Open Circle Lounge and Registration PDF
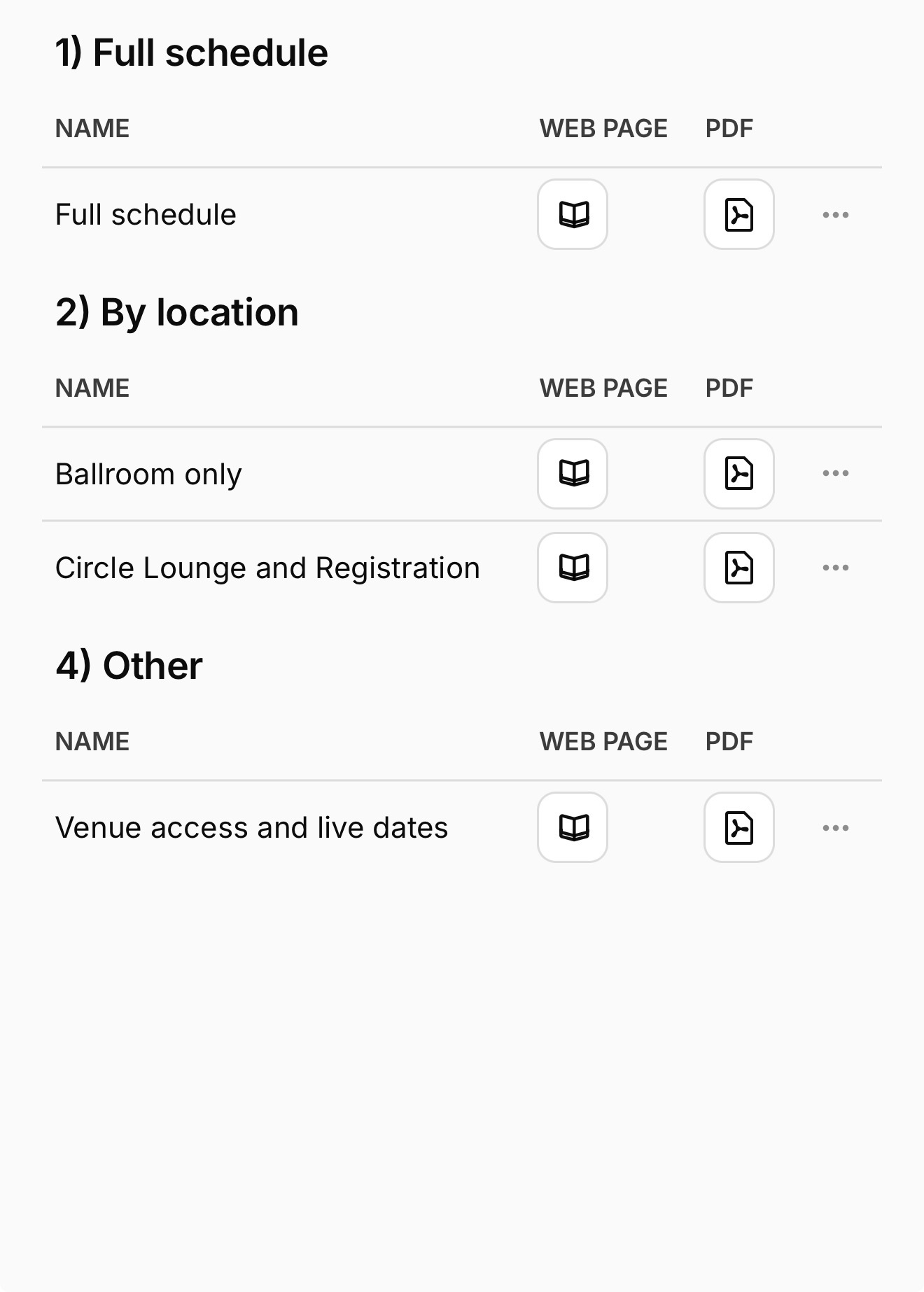The image size is (924, 1292). [738, 568]
